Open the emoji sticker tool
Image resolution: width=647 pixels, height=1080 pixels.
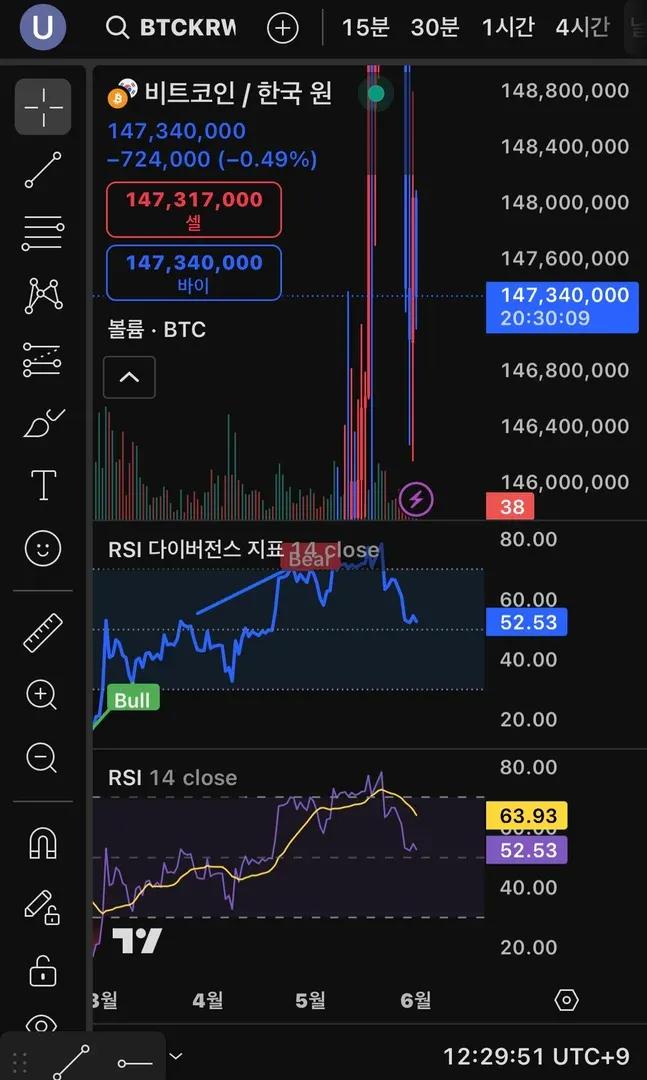(42, 547)
